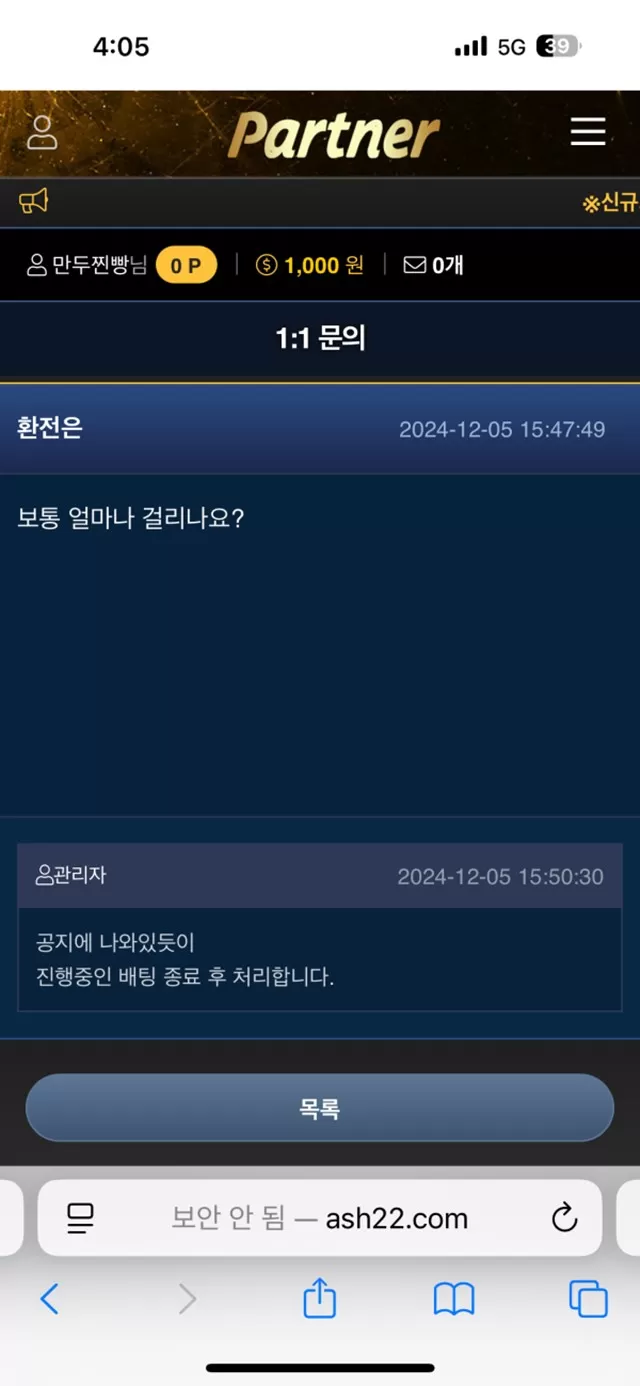Open the hamburger menu
Screen dimensions: 640x1386
coord(588,131)
